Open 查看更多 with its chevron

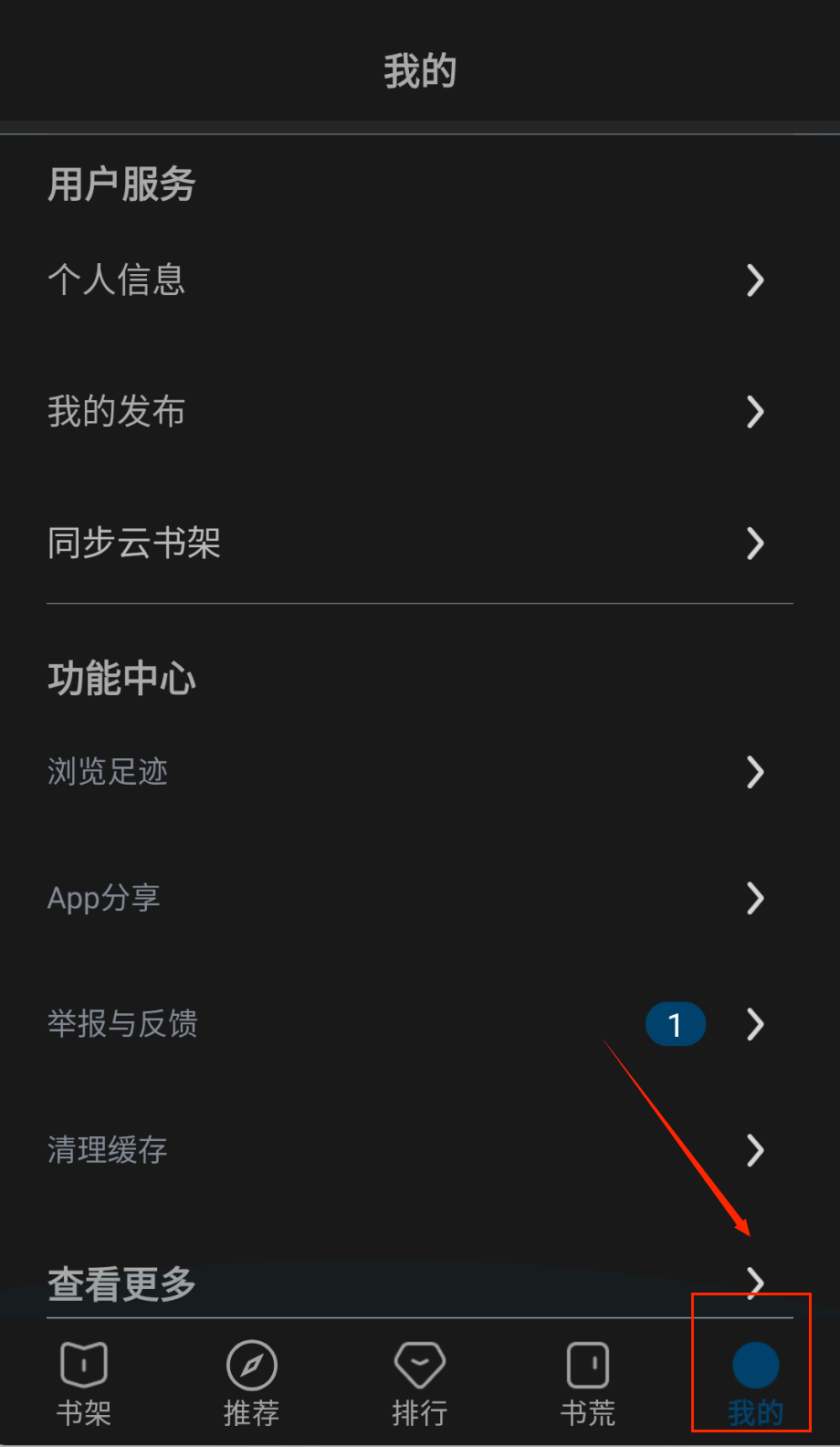tap(755, 1283)
